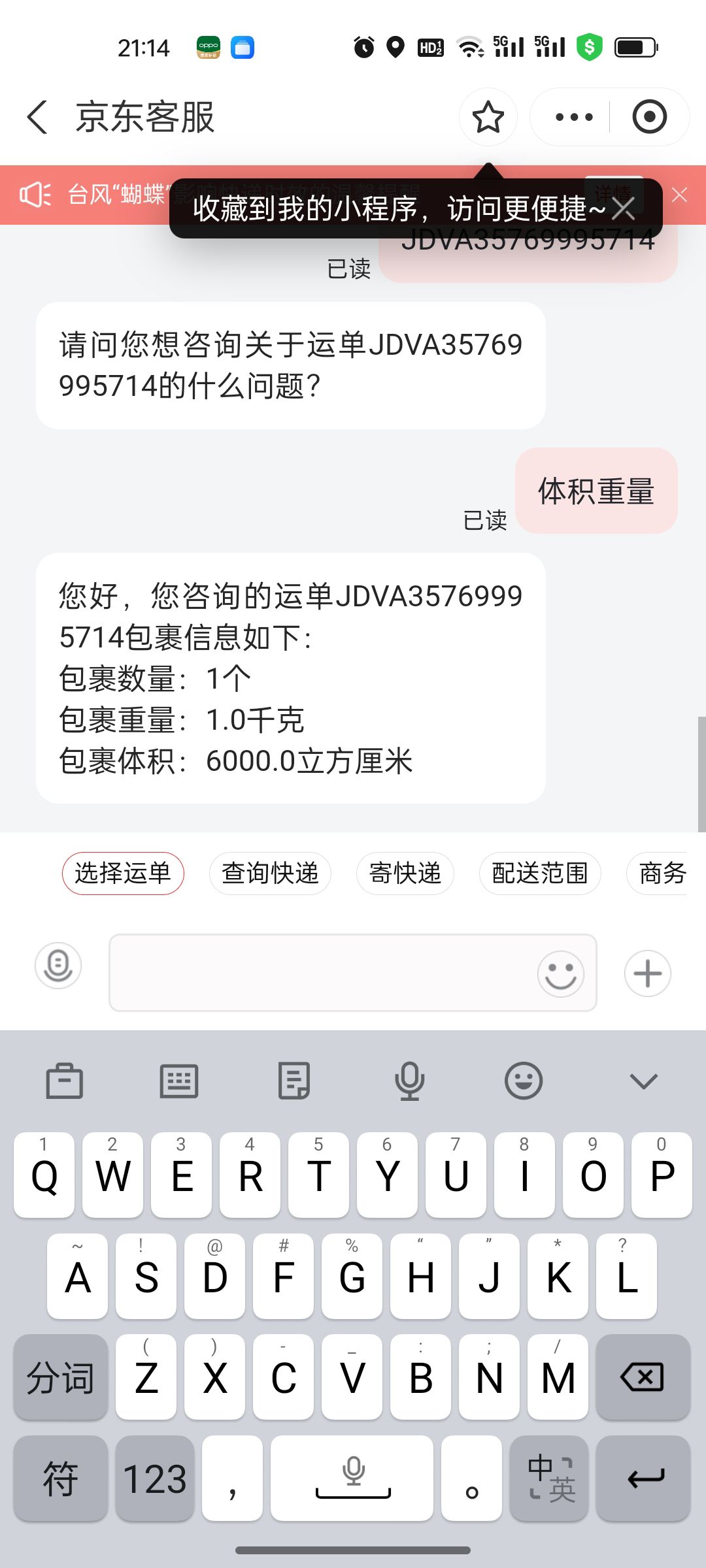Switch to voice input in the chat
The height and width of the screenshot is (1568, 706).
58,966
